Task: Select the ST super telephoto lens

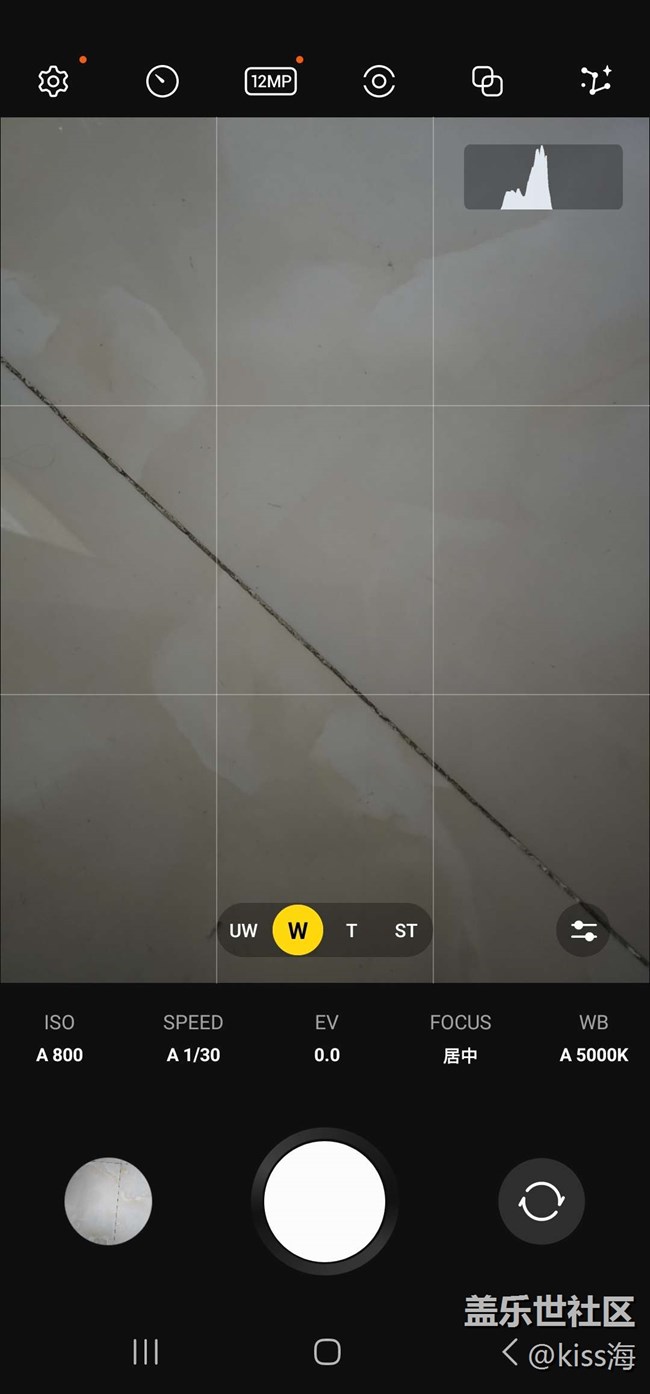Action: click(x=405, y=930)
